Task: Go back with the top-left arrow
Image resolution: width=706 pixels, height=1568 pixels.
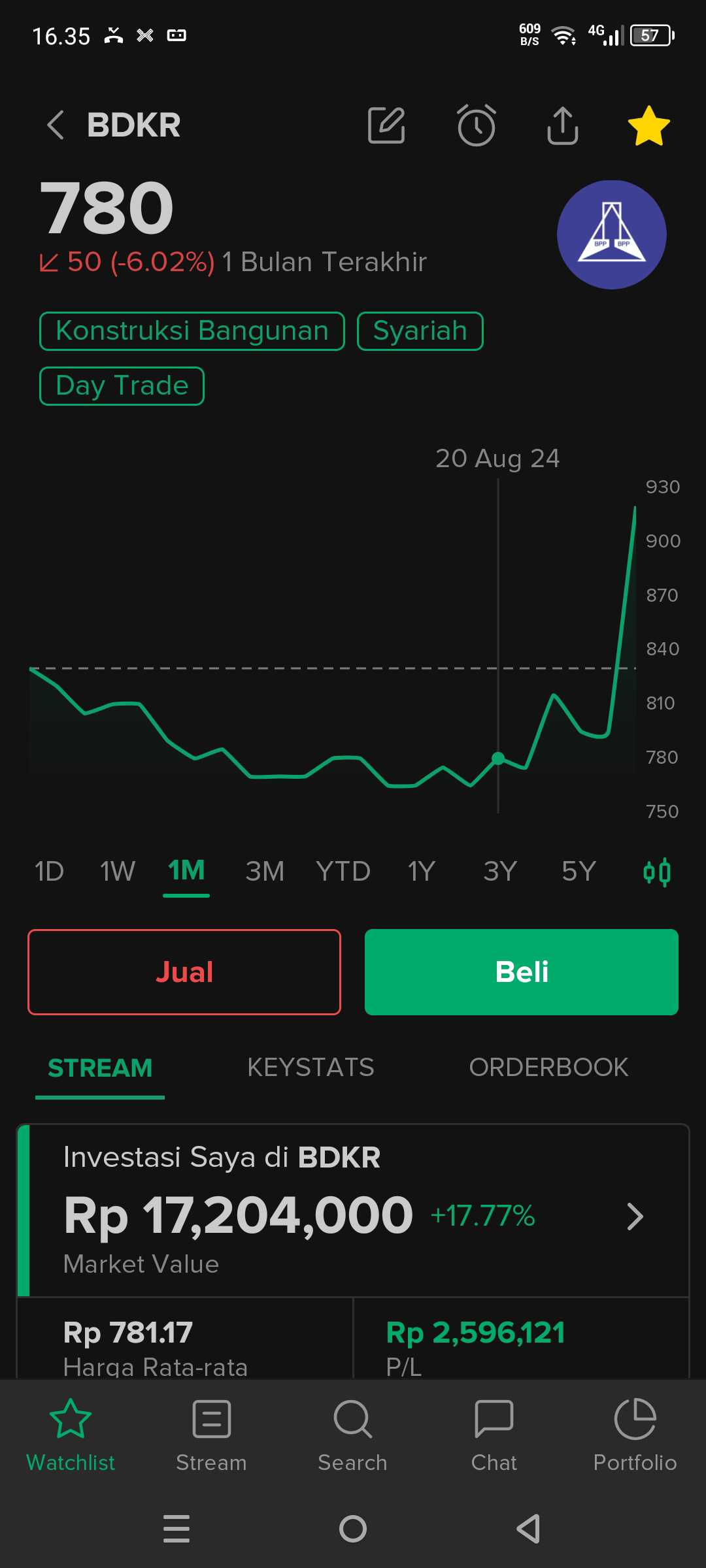Action: coord(56,125)
